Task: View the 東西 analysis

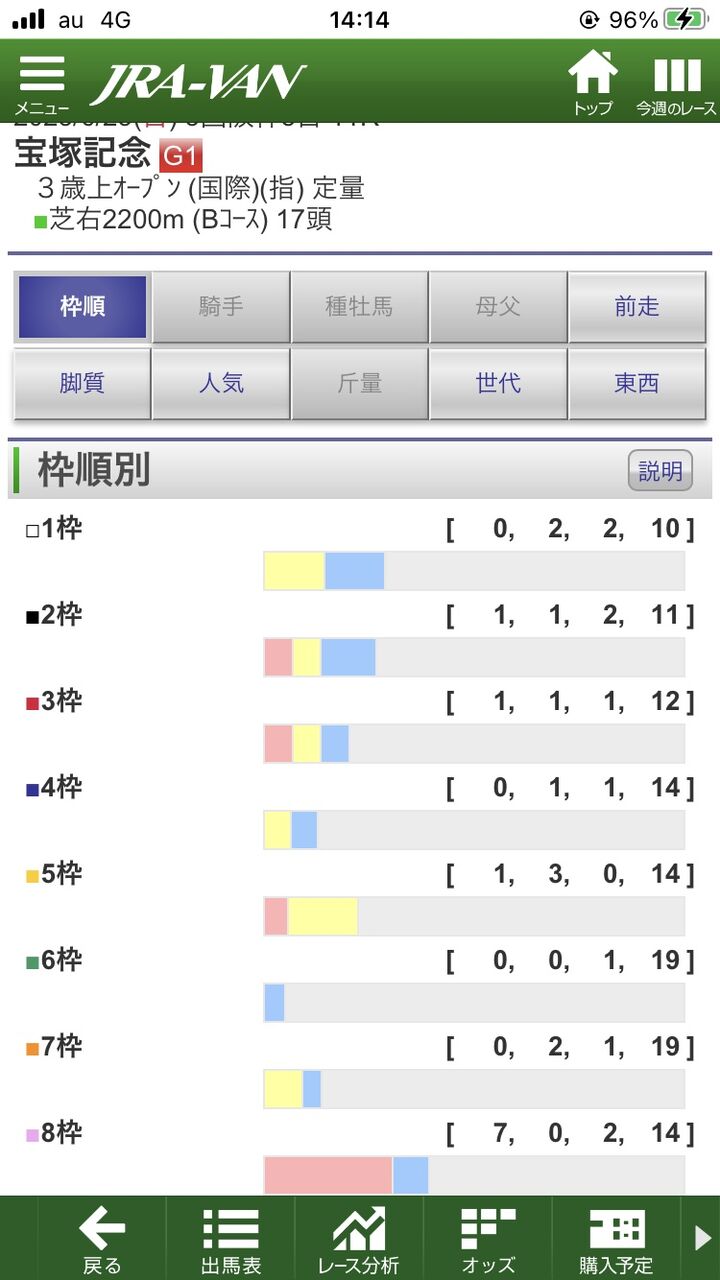Action: pyautogui.click(x=637, y=383)
